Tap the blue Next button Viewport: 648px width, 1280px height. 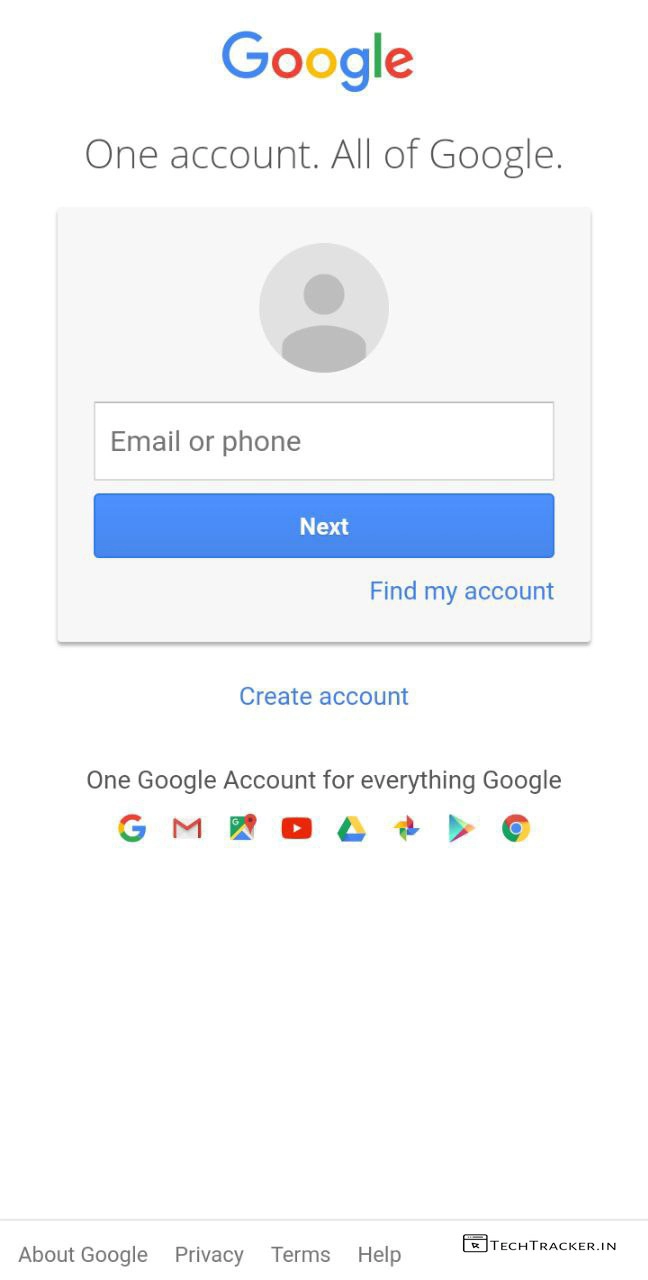click(x=323, y=526)
